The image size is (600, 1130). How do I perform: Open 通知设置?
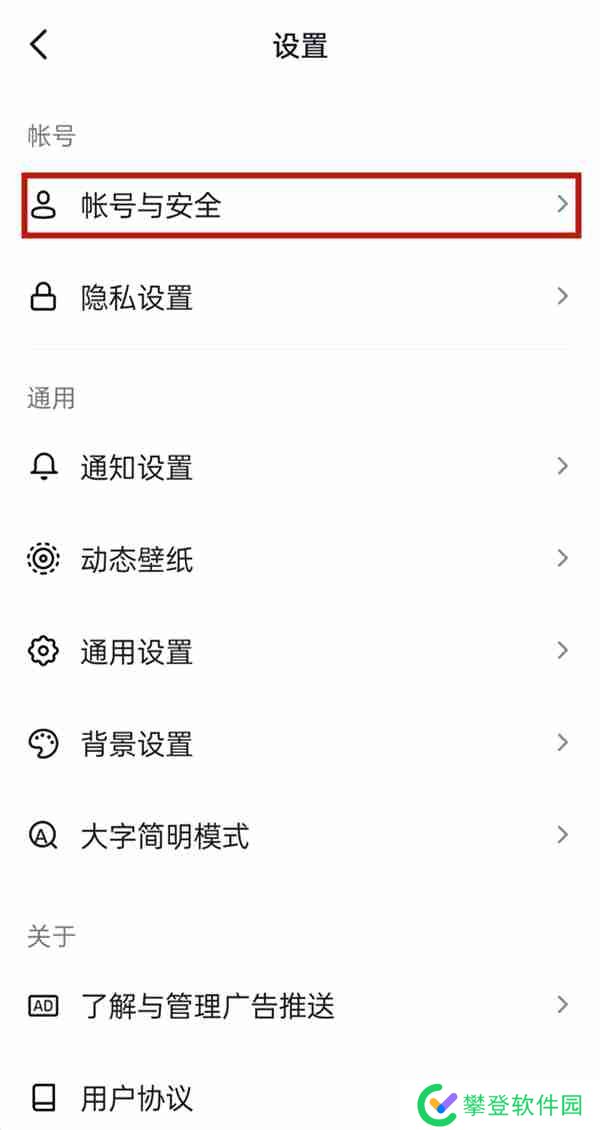pyautogui.click(x=300, y=467)
